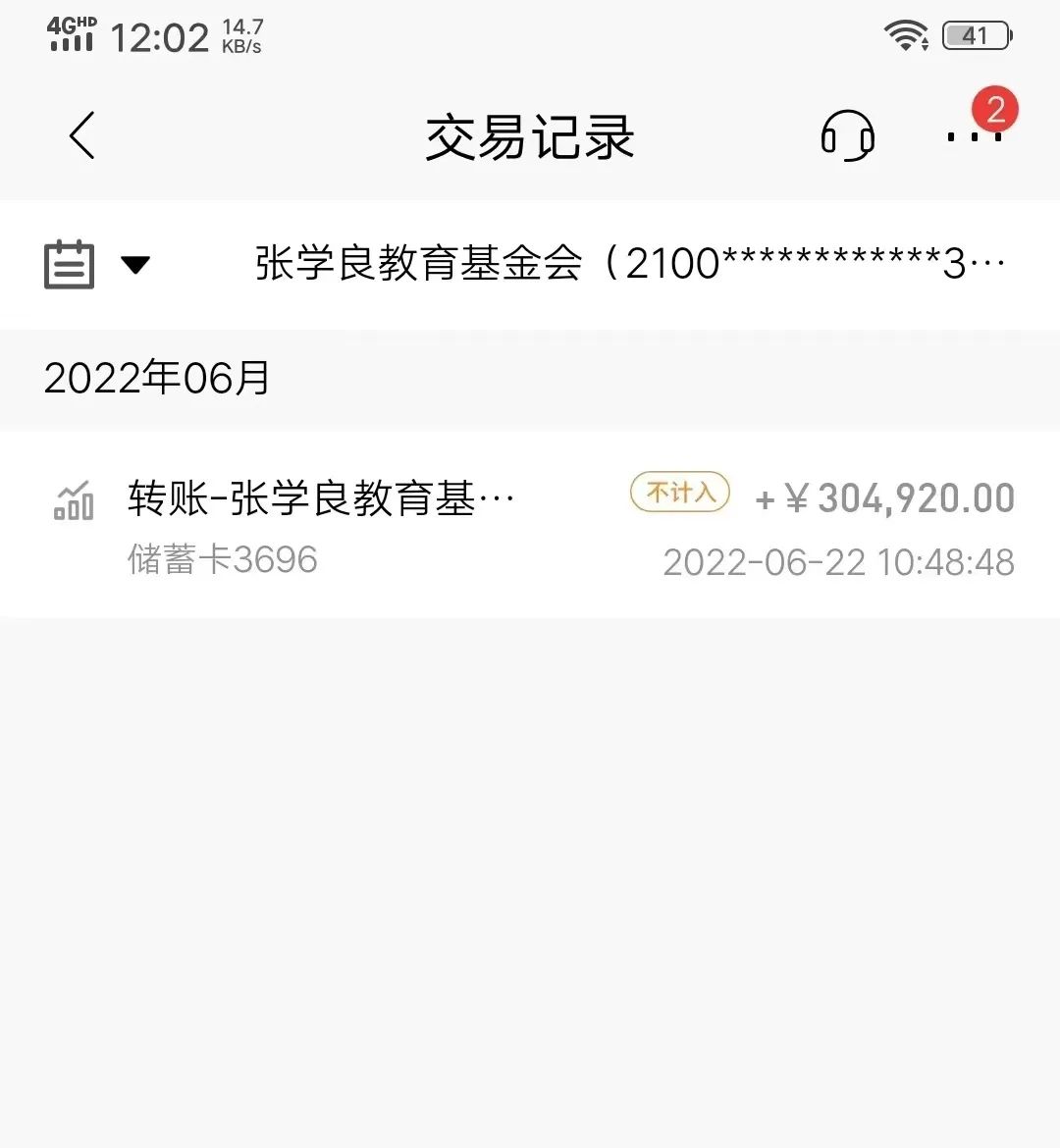Go back from the 交易记录 page
This screenshot has width=1060, height=1148.
pyautogui.click(x=83, y=135)
